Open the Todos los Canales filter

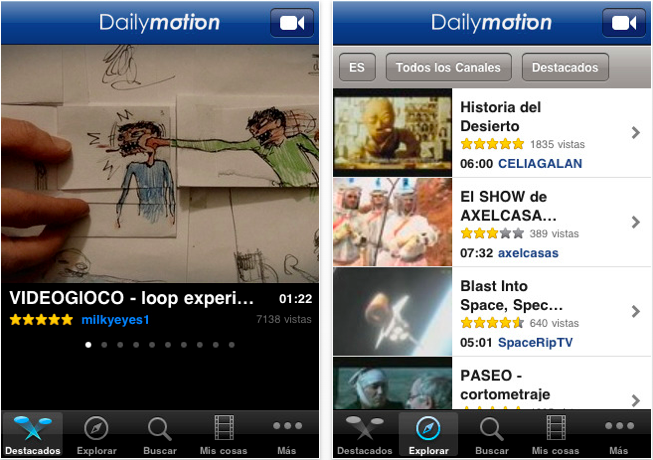449,68
